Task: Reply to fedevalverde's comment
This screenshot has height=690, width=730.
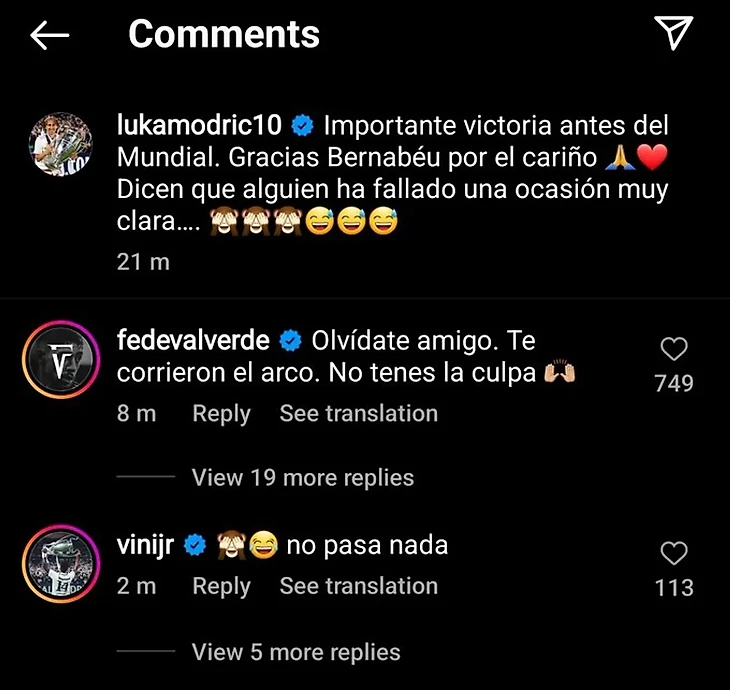Action: [221, 414]
